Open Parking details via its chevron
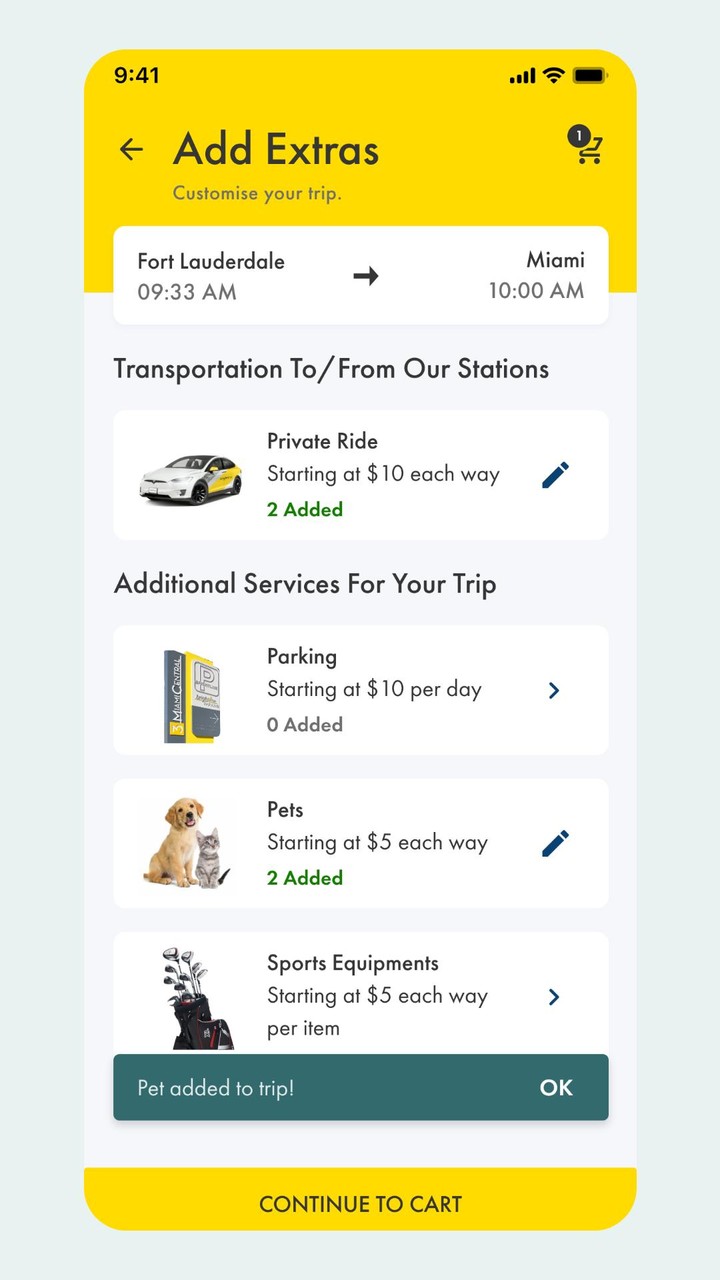The width and height of the screenshot is (720, 1280). click(553, 690)
